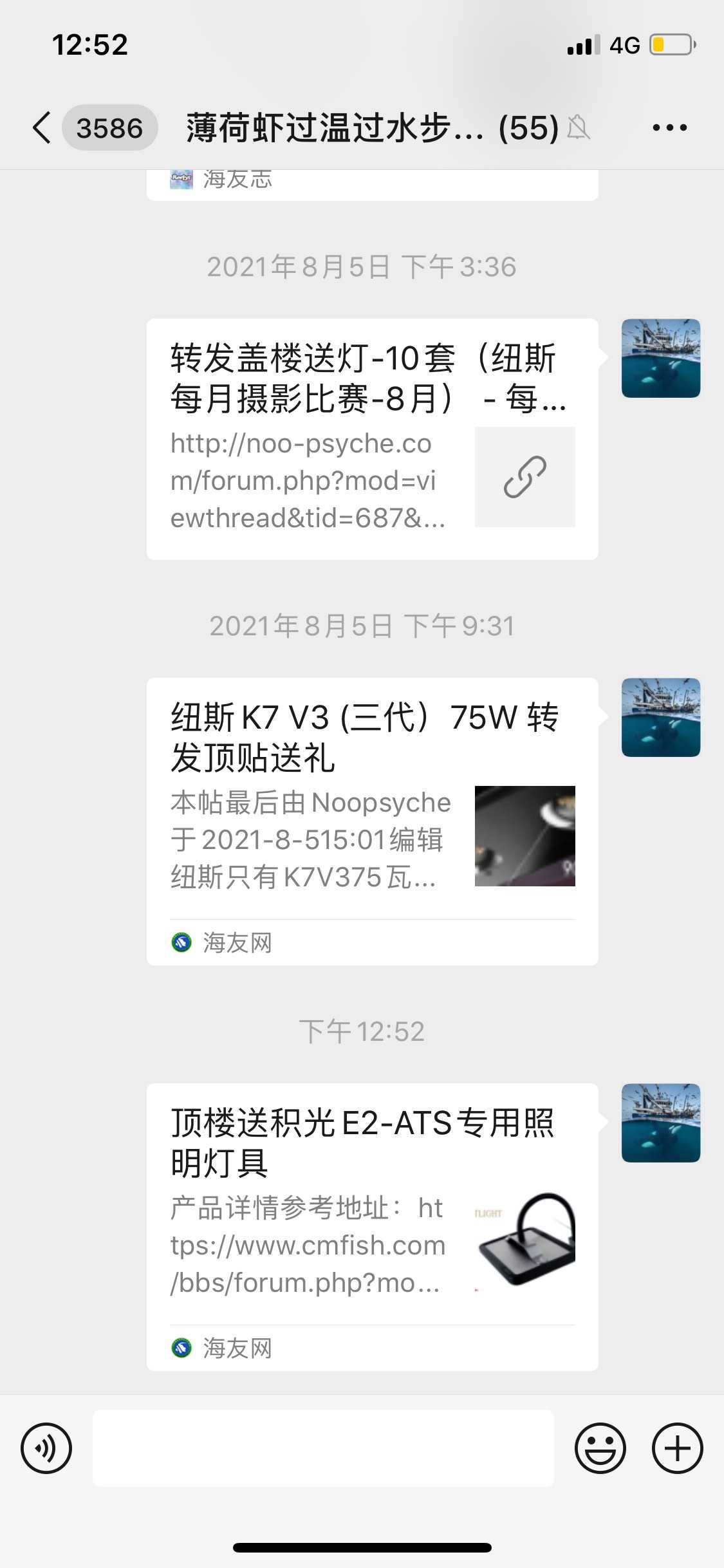Go back to the chat list
The image size is (724, 1568).
point(42,127)
